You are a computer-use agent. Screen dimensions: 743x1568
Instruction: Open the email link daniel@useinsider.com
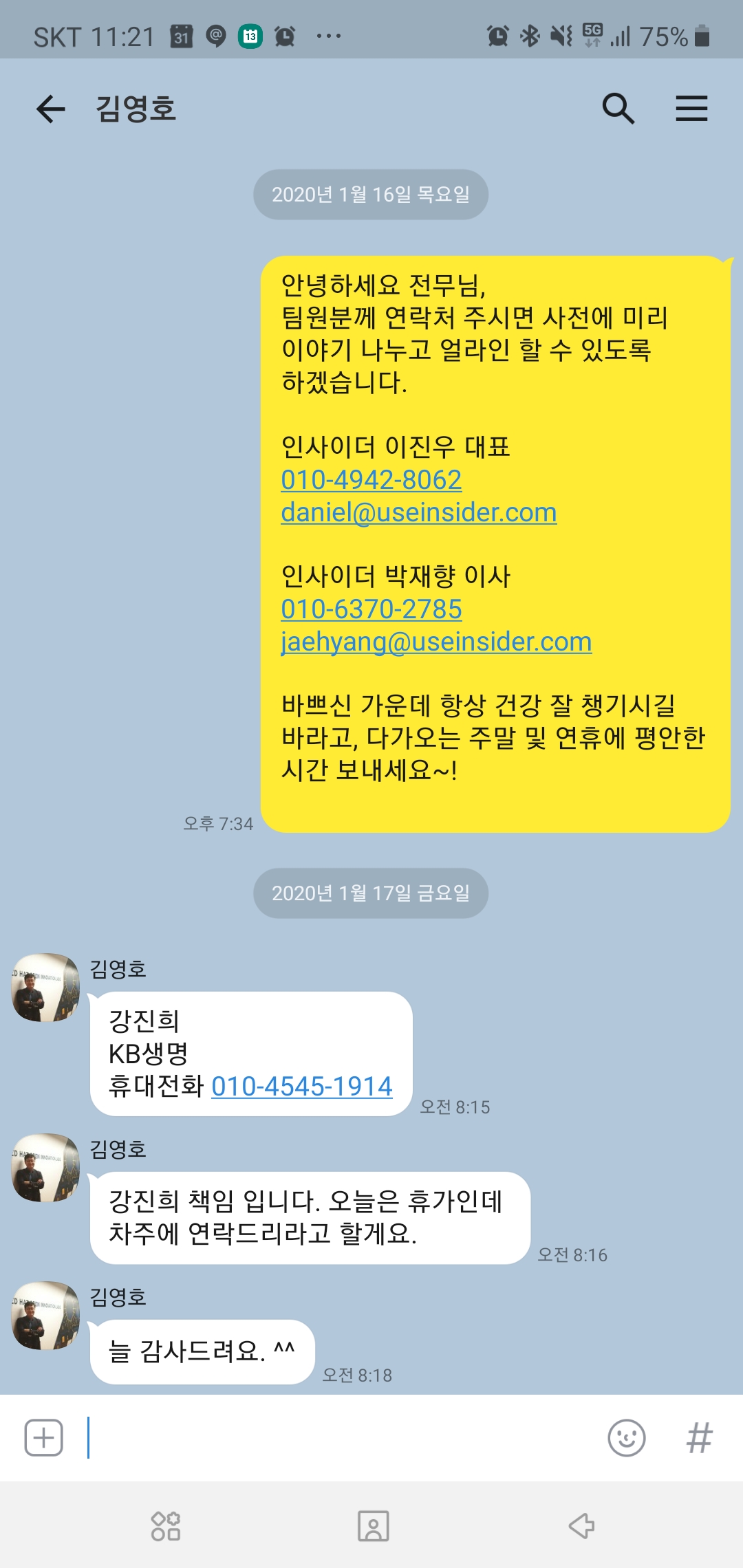pos(418,512)
